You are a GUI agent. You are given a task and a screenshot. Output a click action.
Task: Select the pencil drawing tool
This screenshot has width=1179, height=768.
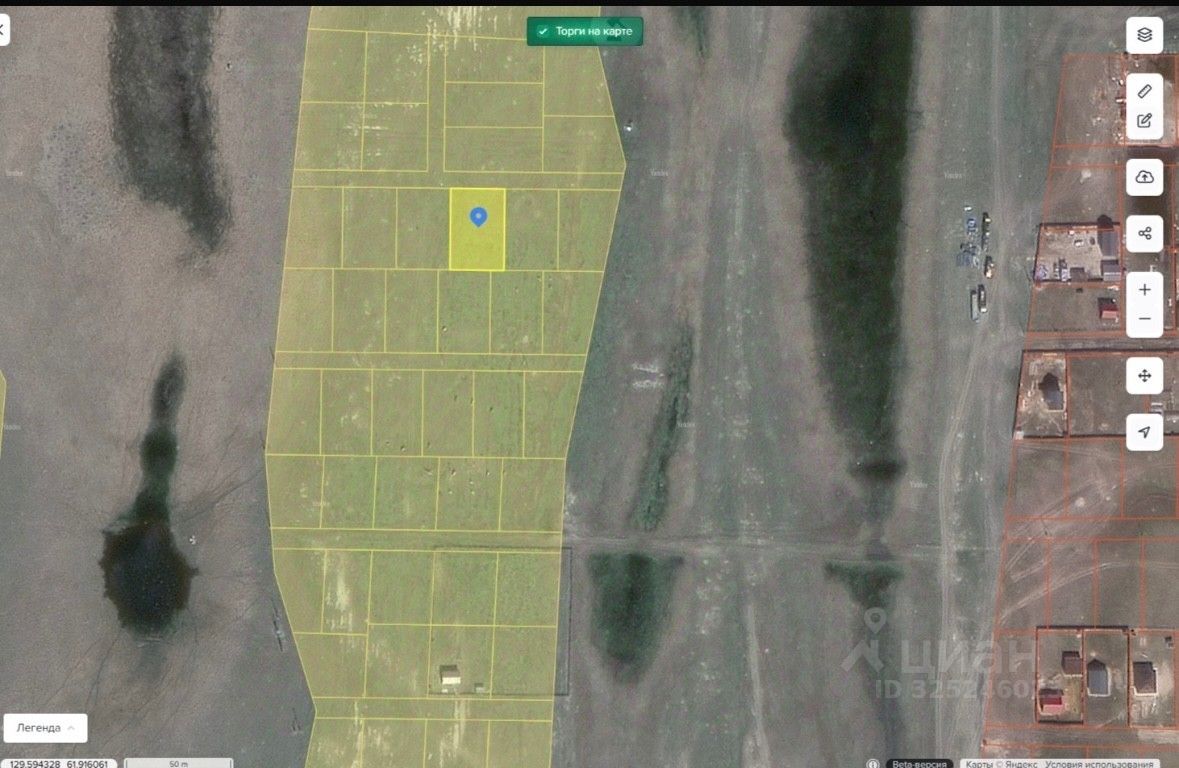point(1144,91)
